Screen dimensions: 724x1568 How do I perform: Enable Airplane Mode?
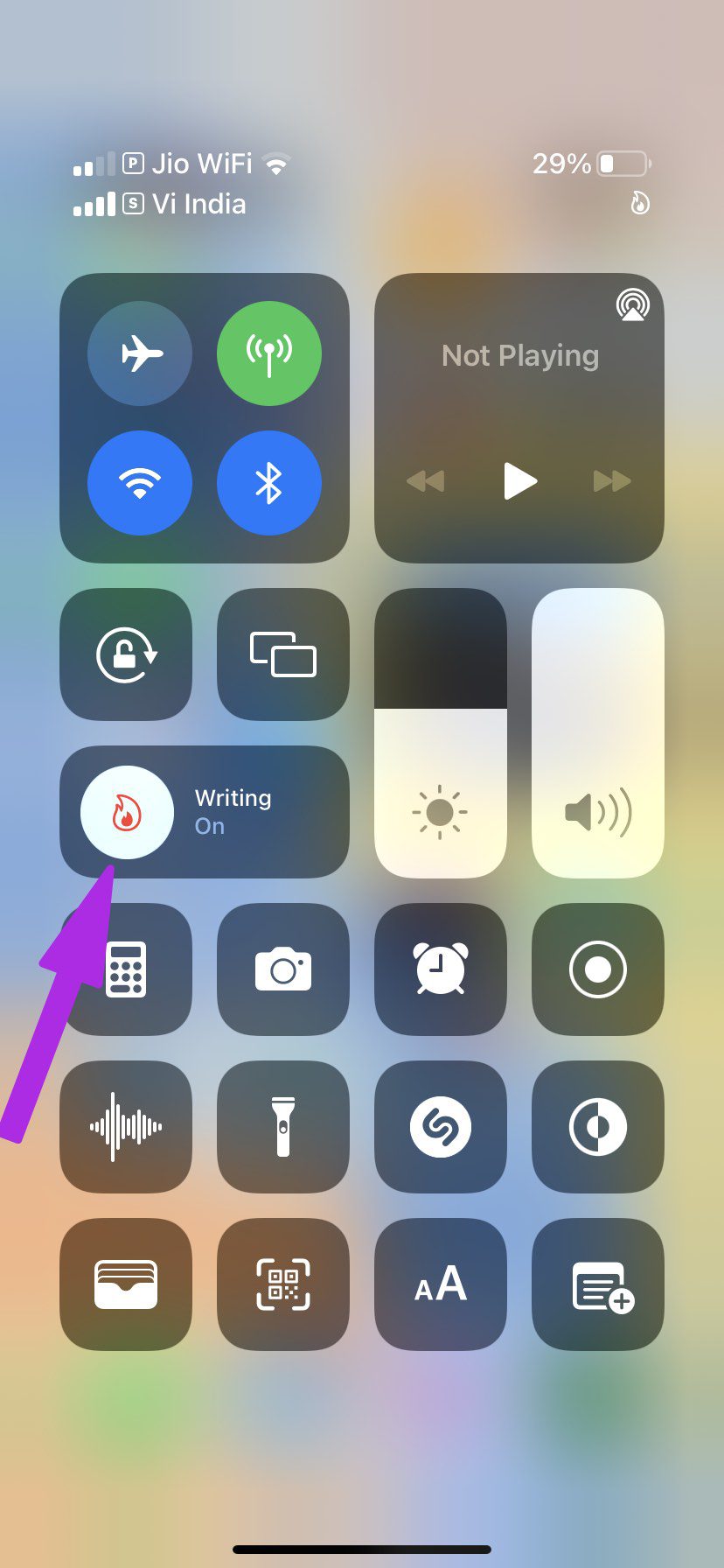[x=140, y=353]
